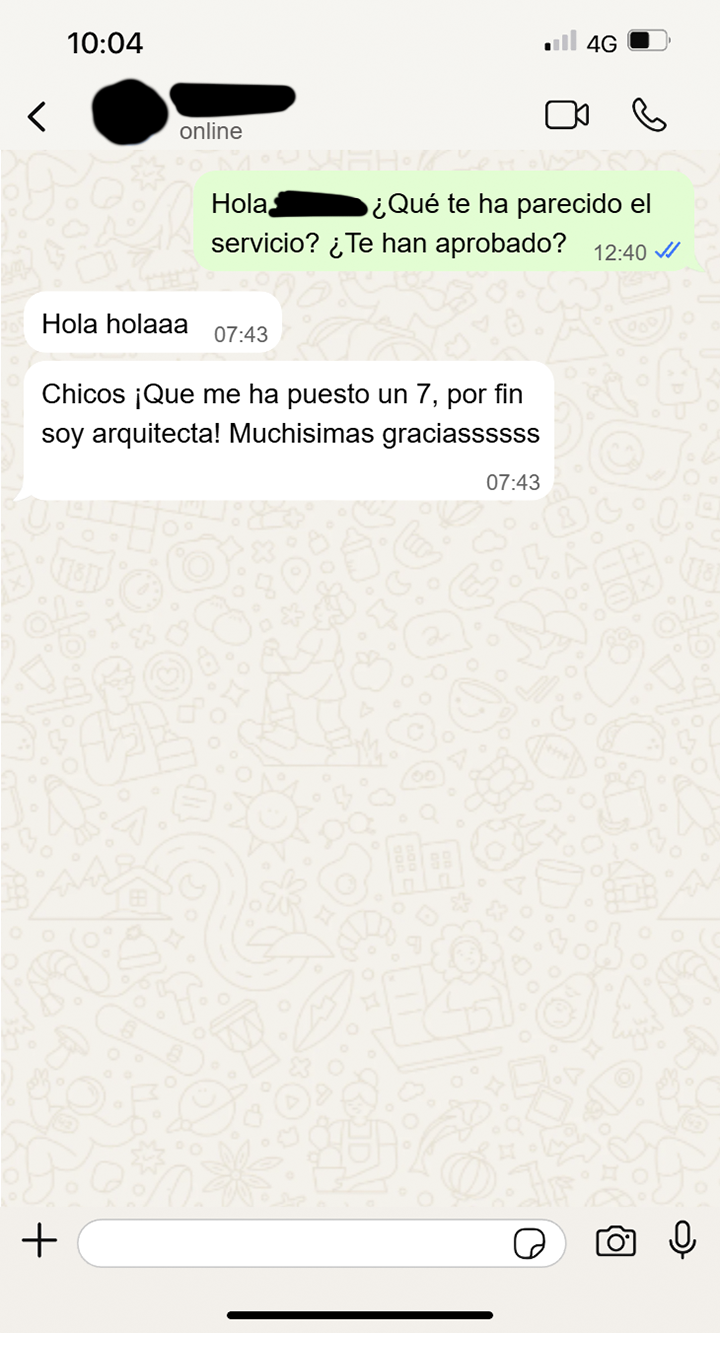Viewport: 720px width, 1345px height.
Task: Tap the microphone to record voice message
Action: coord(682,1241)
